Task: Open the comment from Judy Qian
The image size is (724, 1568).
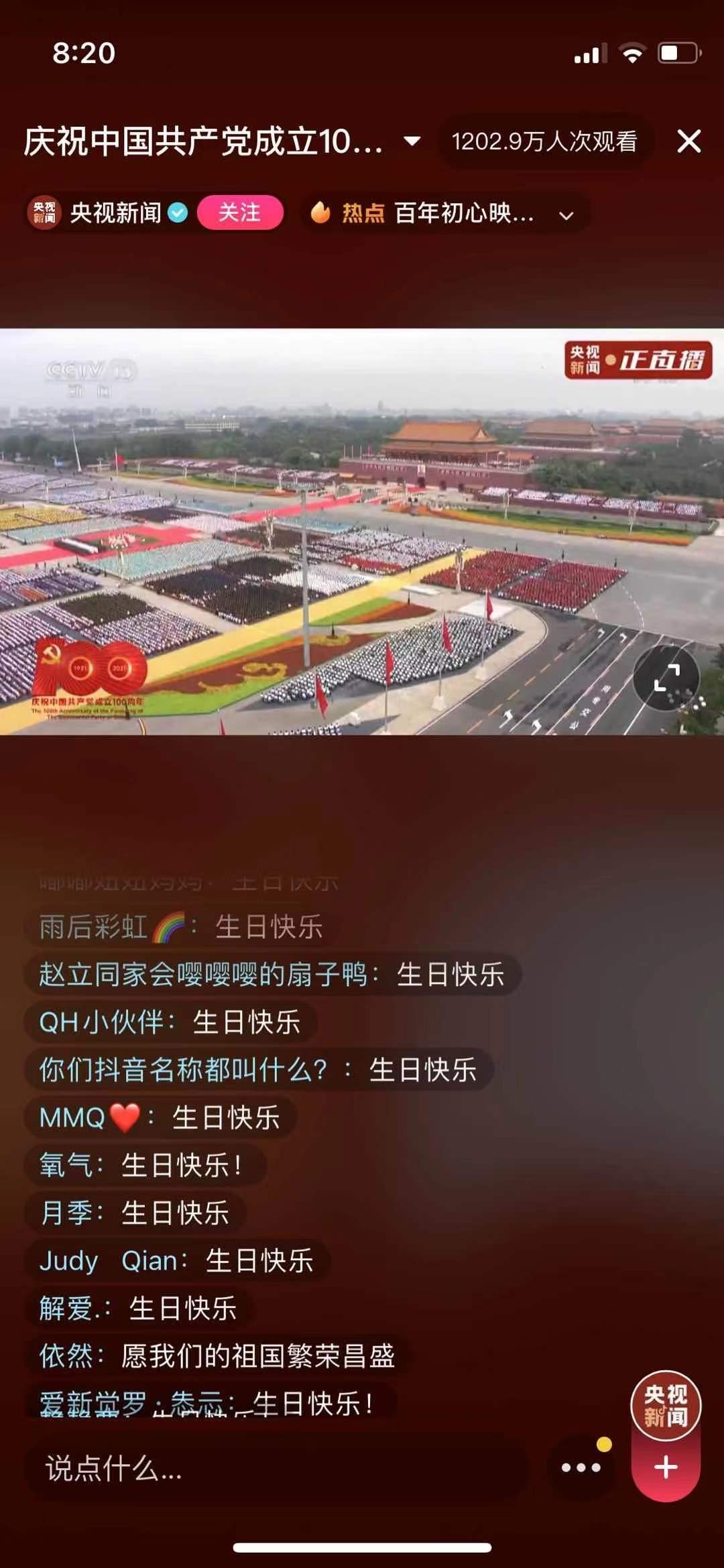Action: coord(176,1260)
